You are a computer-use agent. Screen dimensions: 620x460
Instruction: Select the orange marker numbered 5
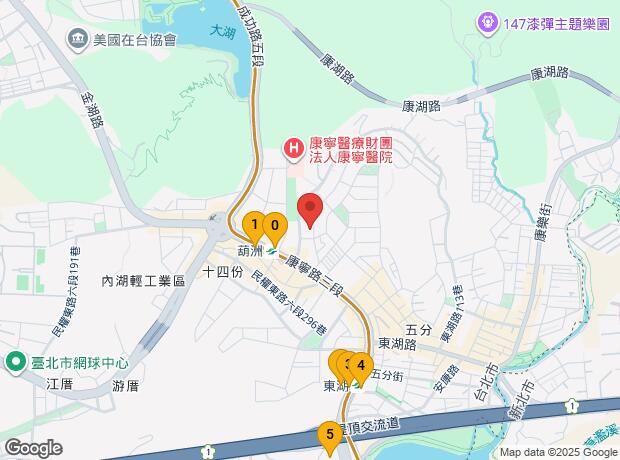pyautogui.click(x=328, y=434)
